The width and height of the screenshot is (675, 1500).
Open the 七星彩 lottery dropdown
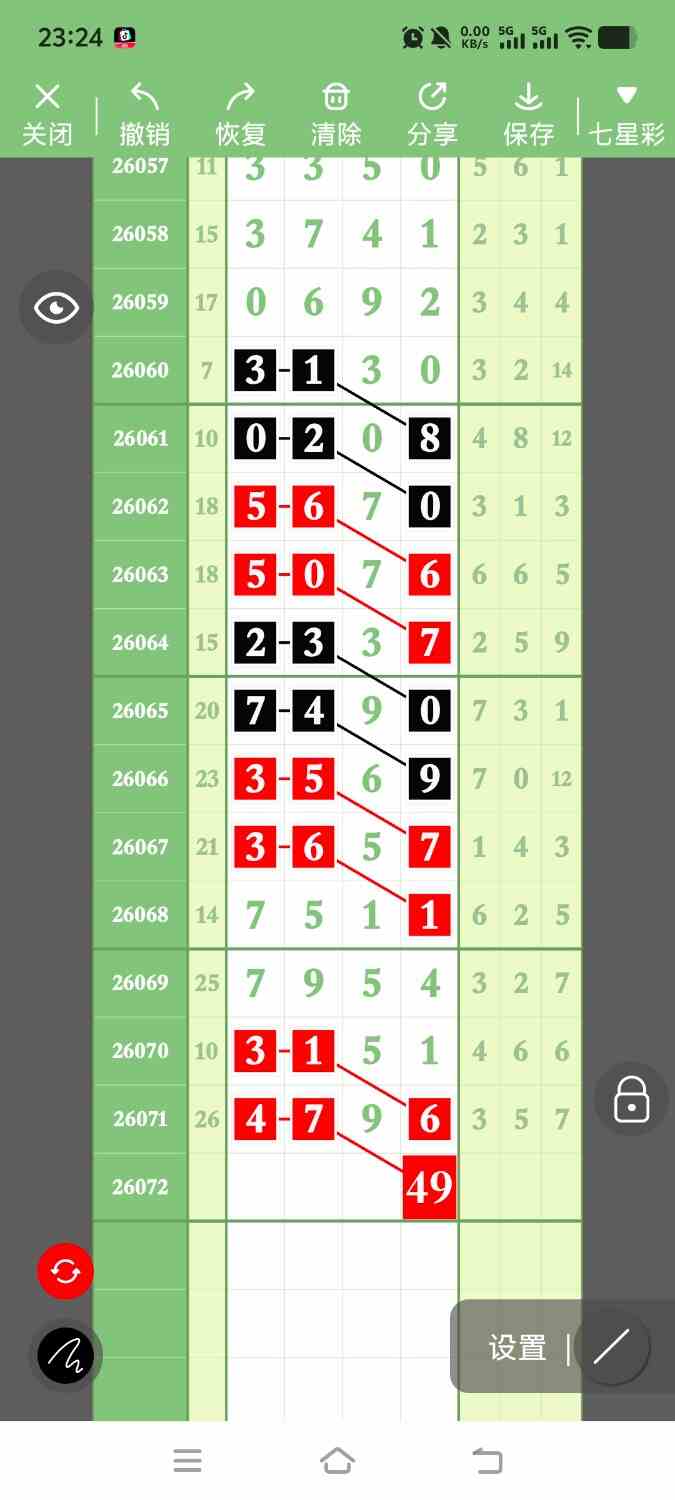pyautogui.click(x=626, y=115)
